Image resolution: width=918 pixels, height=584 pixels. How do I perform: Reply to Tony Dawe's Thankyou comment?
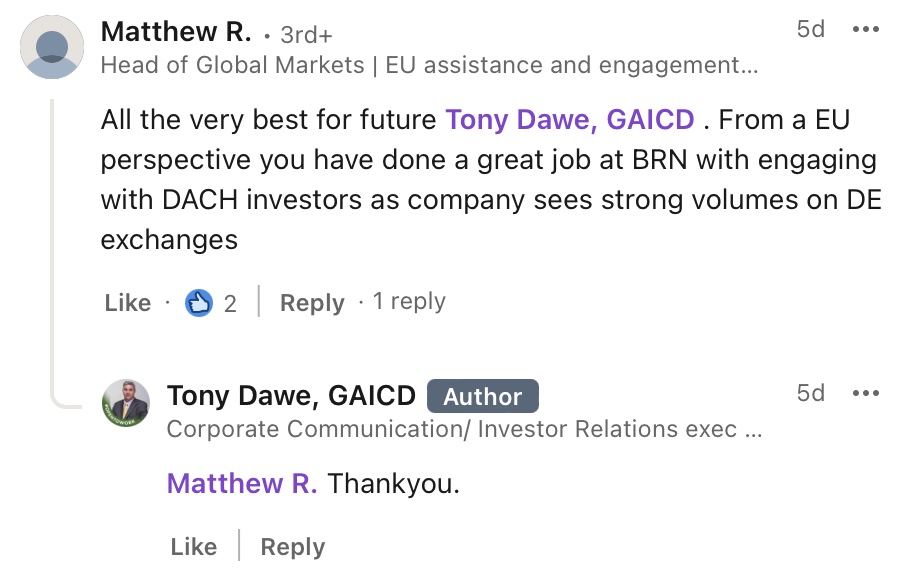(x=292, y=547)
